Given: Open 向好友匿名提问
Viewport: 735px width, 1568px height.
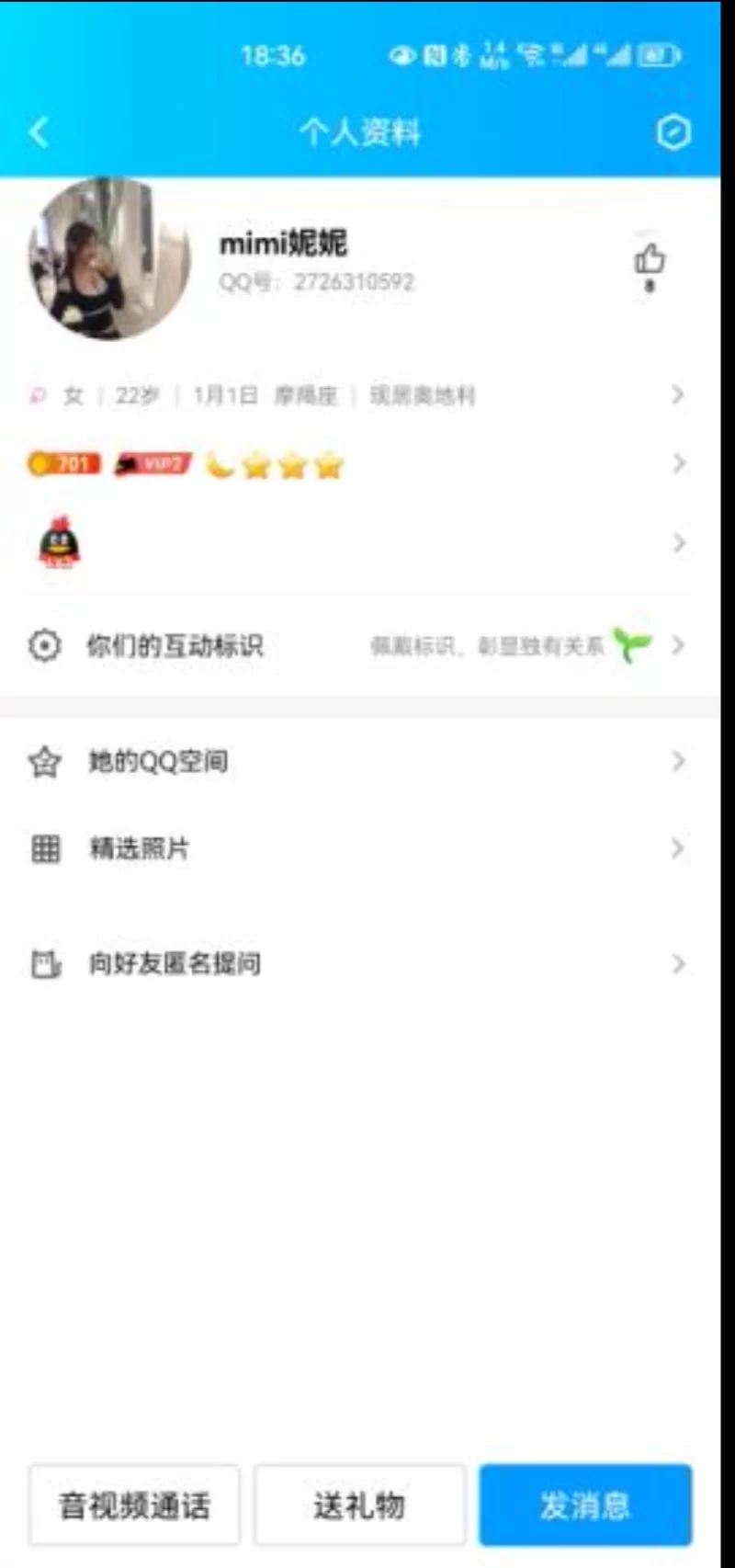Looking at the screenshot, I should click(x=358, y=964).
